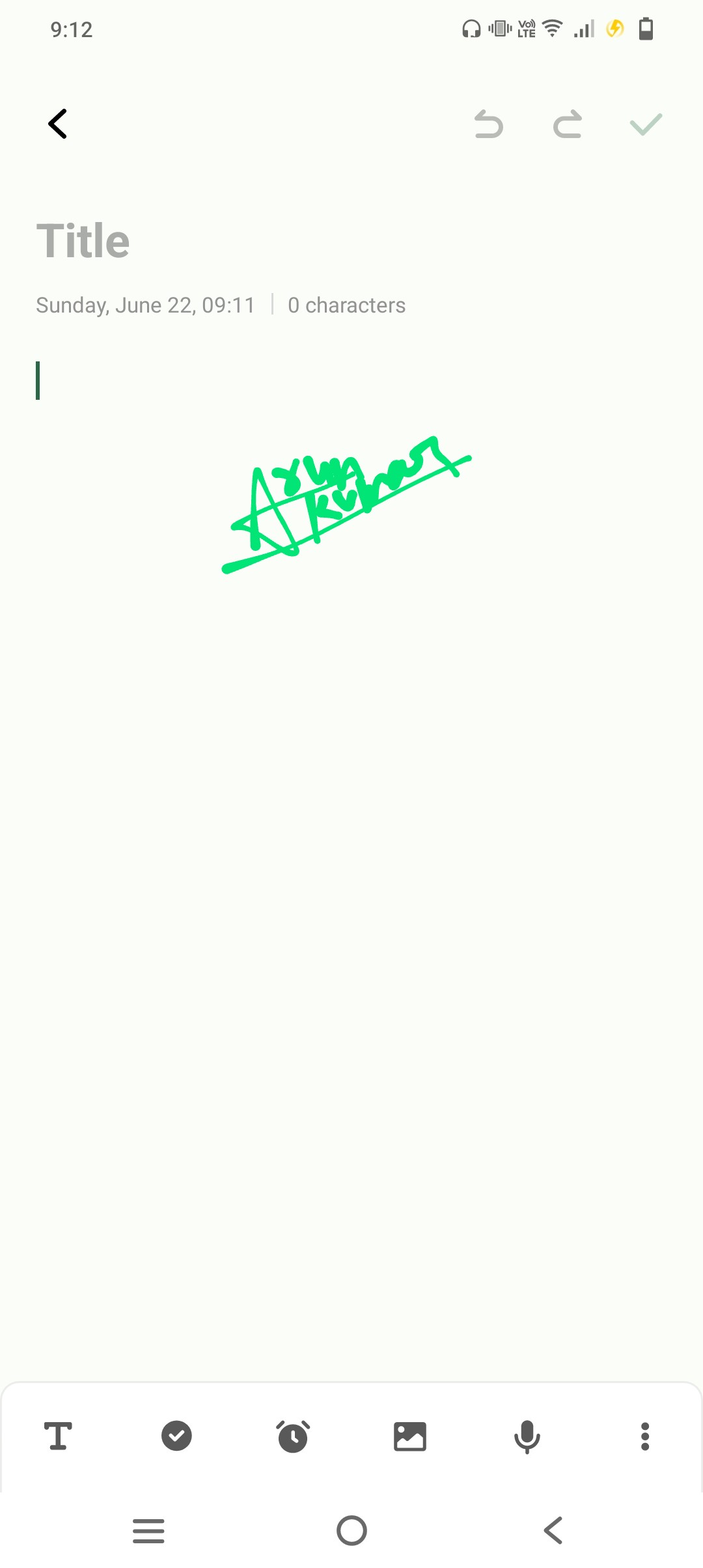
Task: Add a checklist to the note
Action: click(176, 1436)
